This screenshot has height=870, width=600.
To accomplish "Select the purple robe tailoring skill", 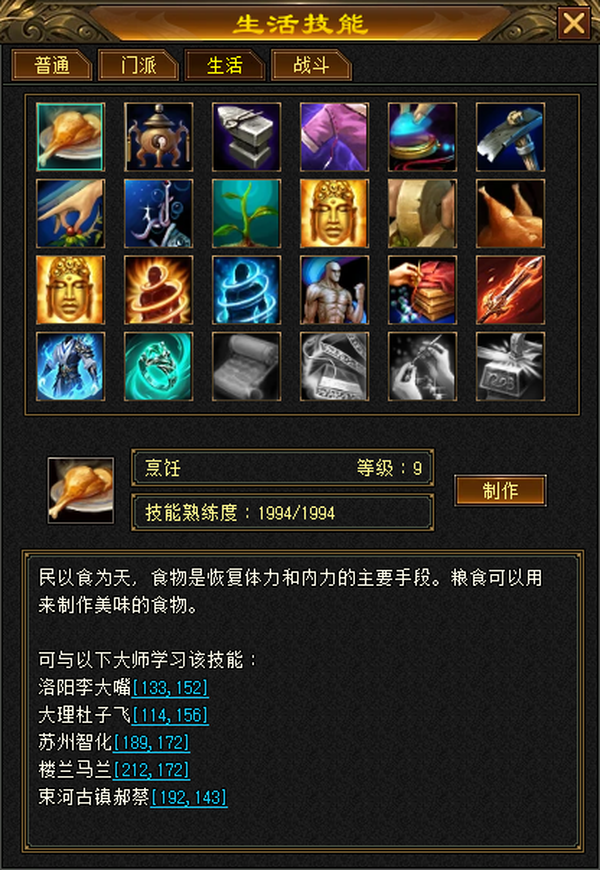I will 334,136.
